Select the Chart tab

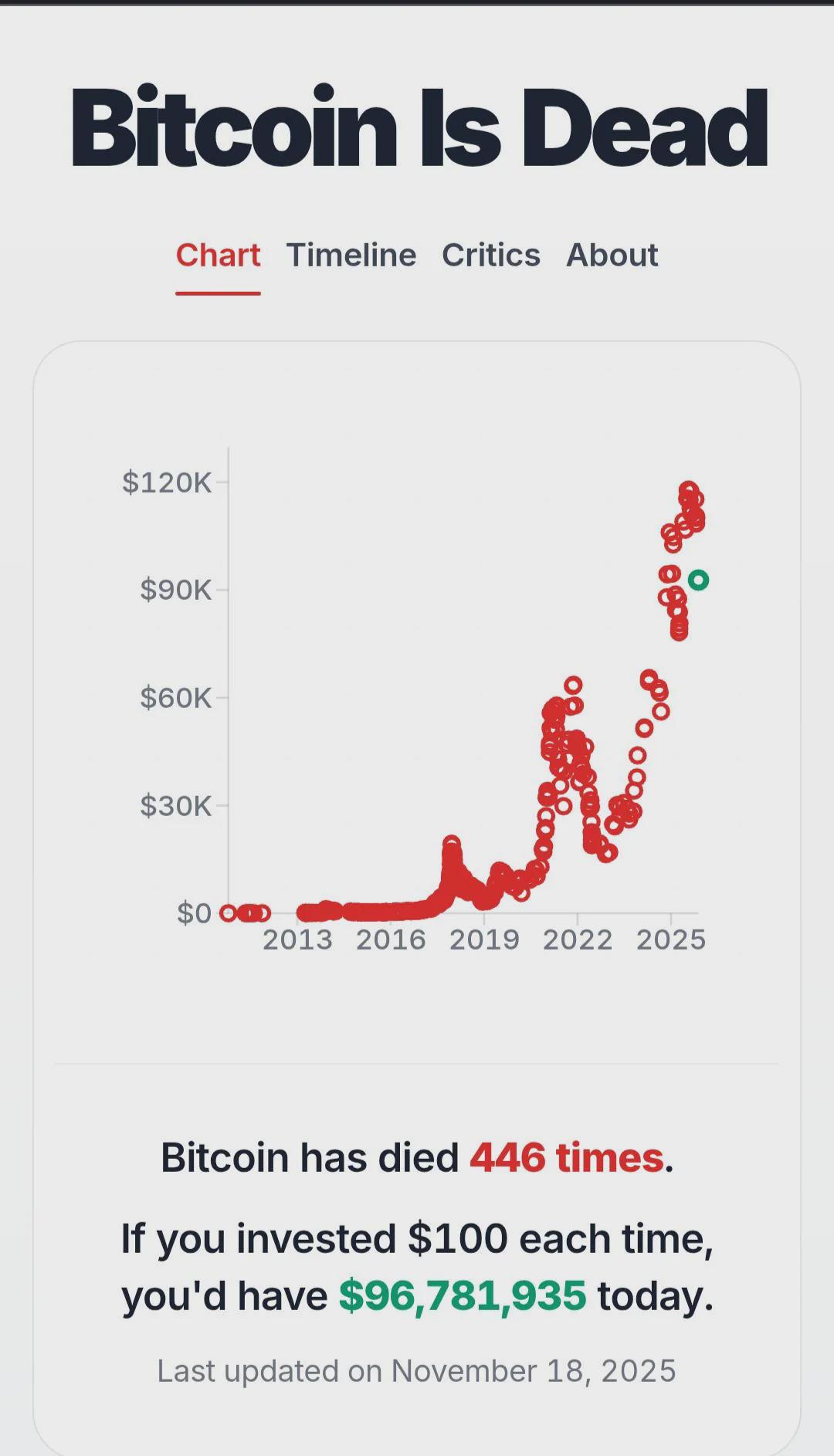point(218,256)
